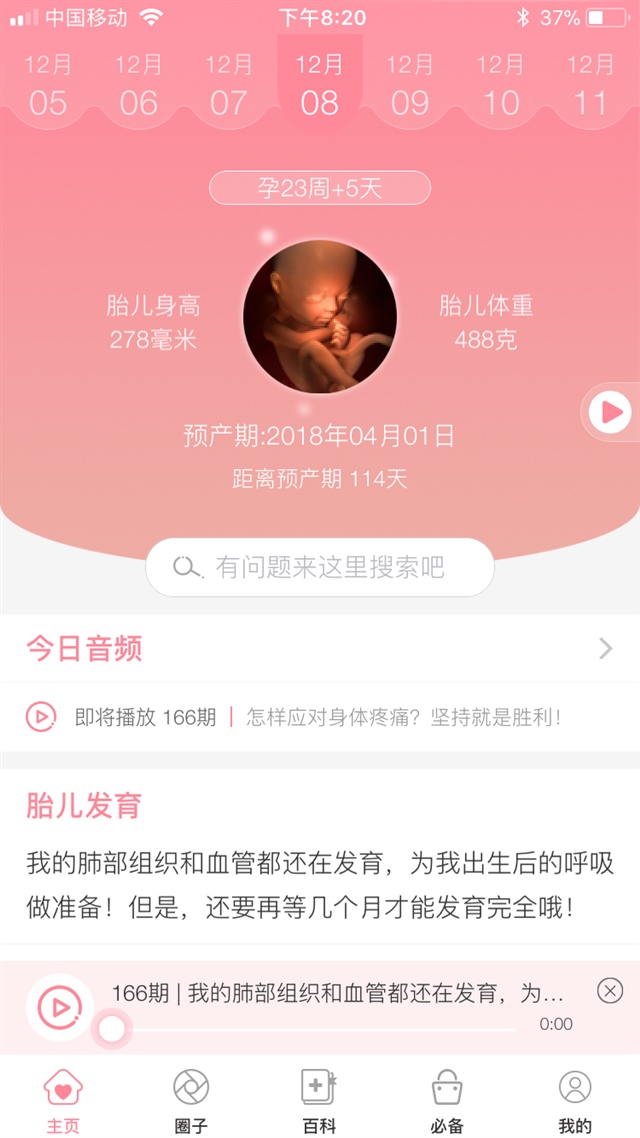Viewport: 640px width, 1138px height.
Task: Expand the 今日音频 section arrow
Action: point(605,649)
